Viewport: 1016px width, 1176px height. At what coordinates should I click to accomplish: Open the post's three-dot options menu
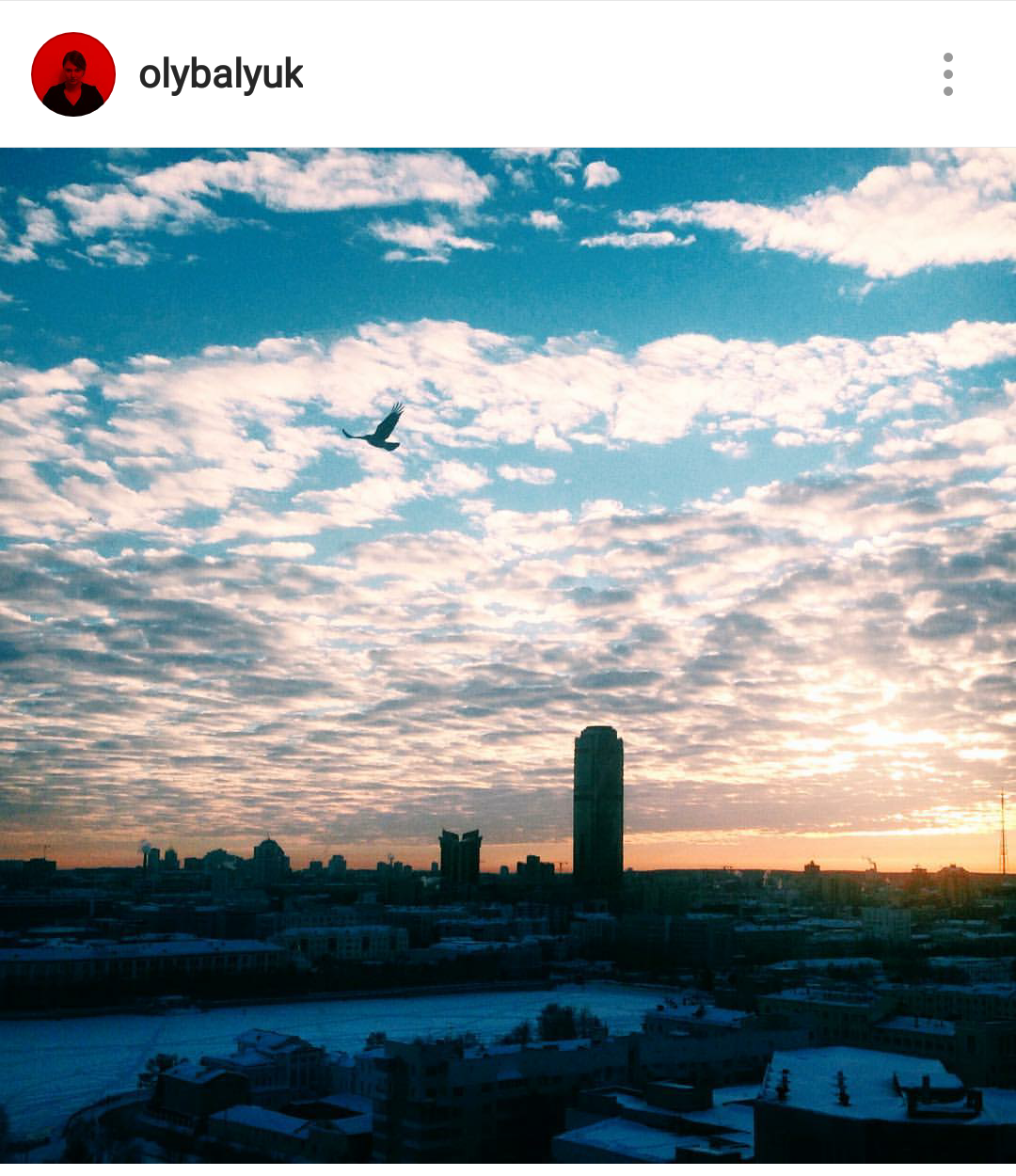tap(947, 74)
